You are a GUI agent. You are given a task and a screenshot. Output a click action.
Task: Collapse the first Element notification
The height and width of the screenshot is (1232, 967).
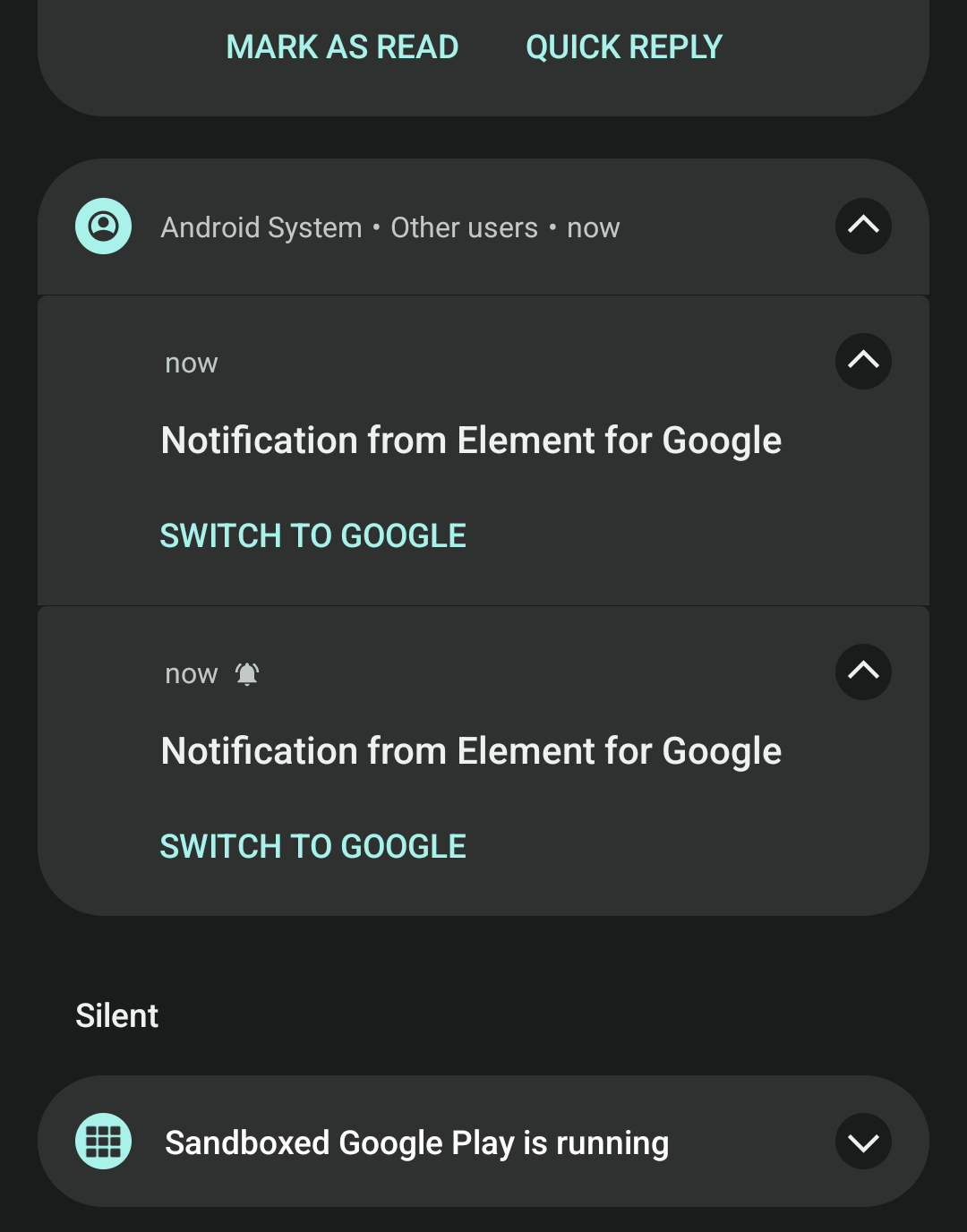[x=862, y=361]
